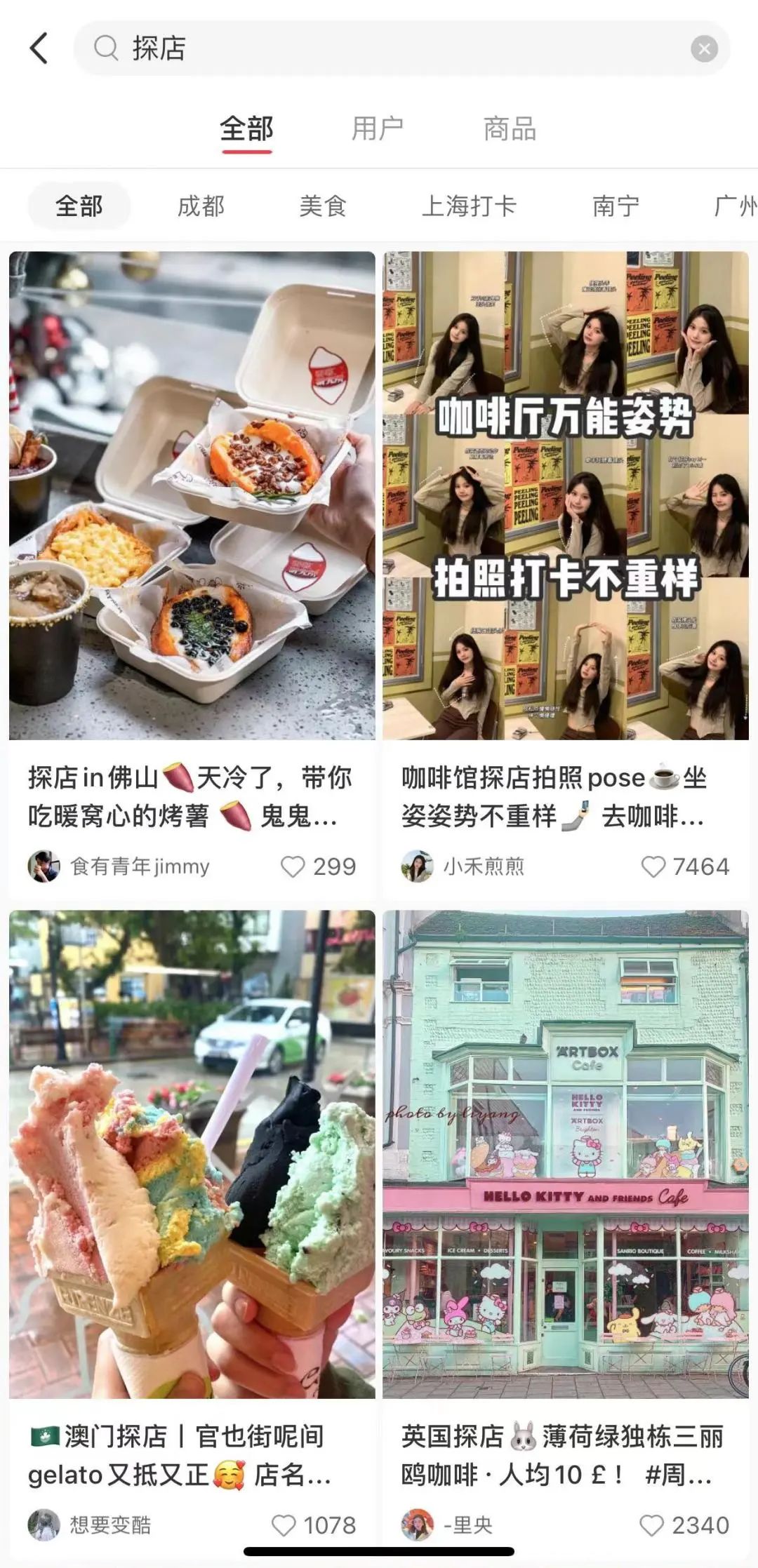Like the post by -里央
The height and width of the screenshot is (1568, 758).
pos(651,1525)
